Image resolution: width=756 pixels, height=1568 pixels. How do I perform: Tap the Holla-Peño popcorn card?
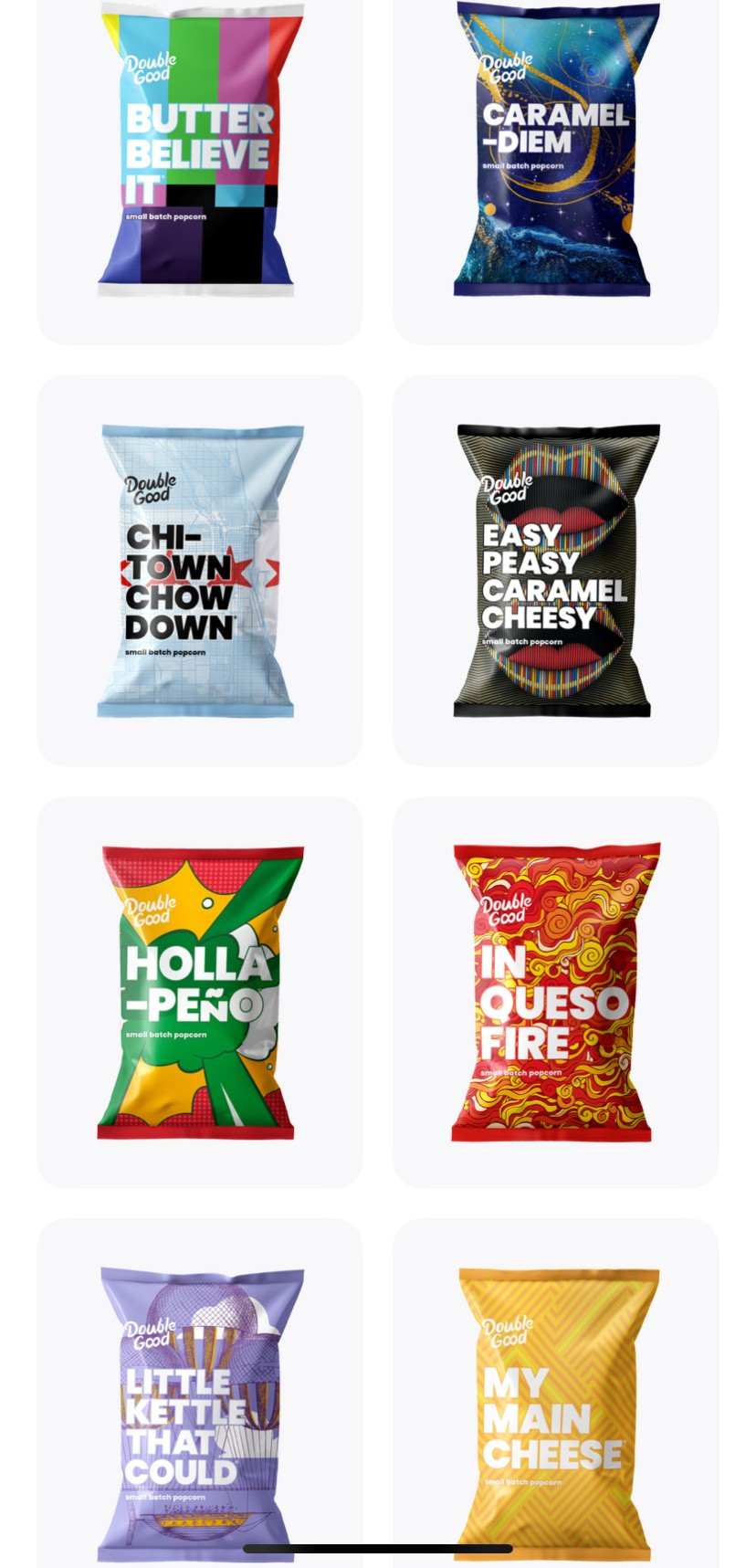point(199,993)
